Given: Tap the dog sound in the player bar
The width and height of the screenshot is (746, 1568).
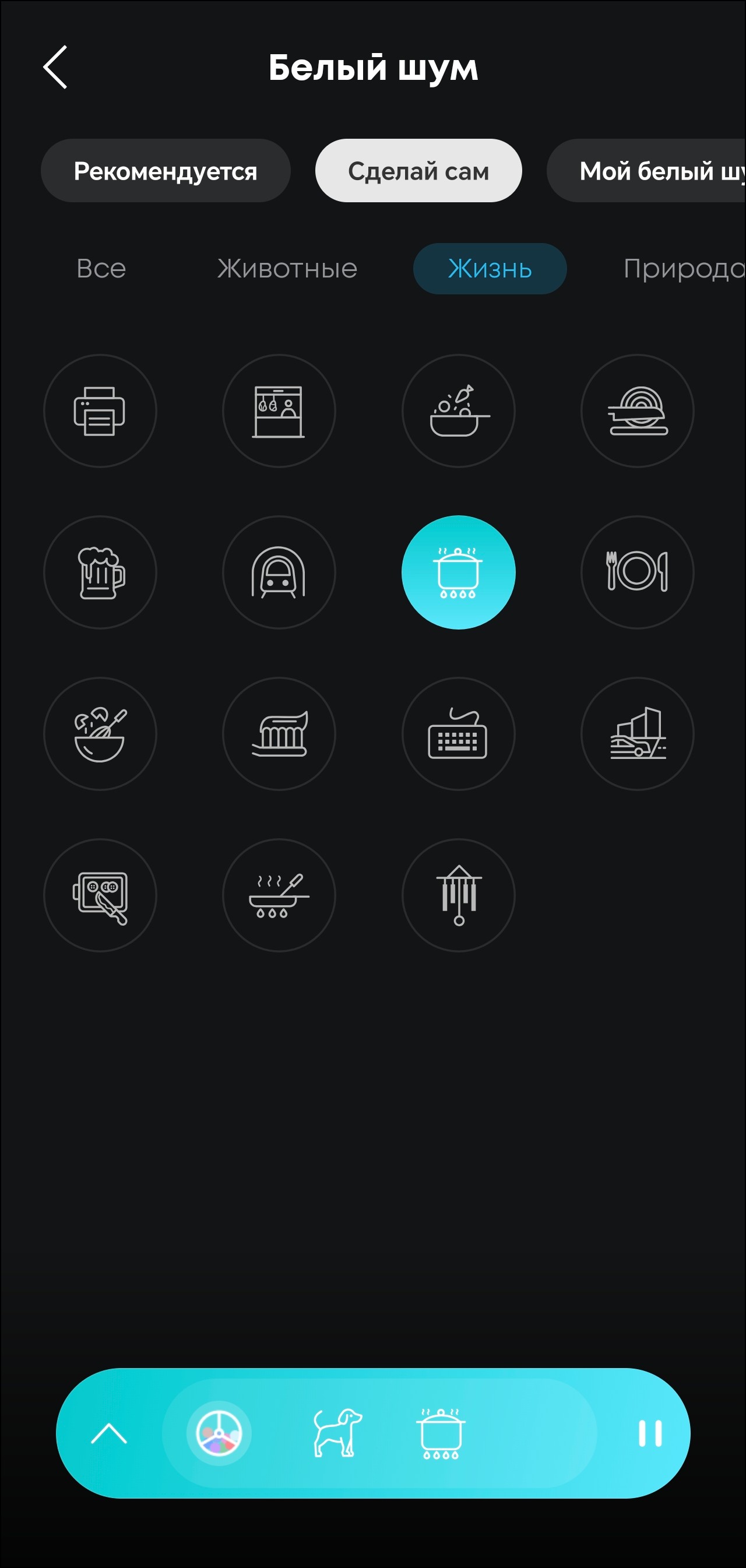Looking at the screenshot, I should 336,1433.
